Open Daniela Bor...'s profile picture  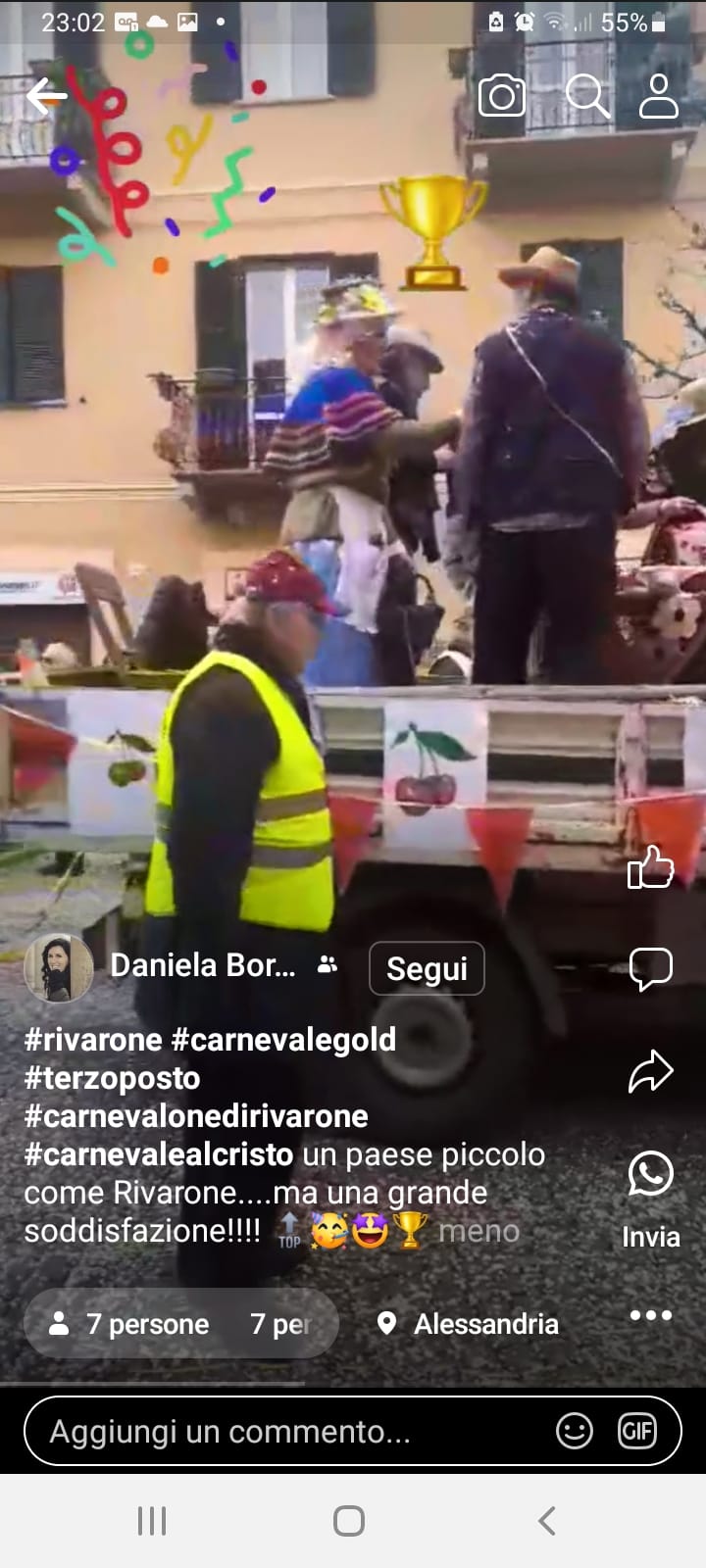(59, 968)
